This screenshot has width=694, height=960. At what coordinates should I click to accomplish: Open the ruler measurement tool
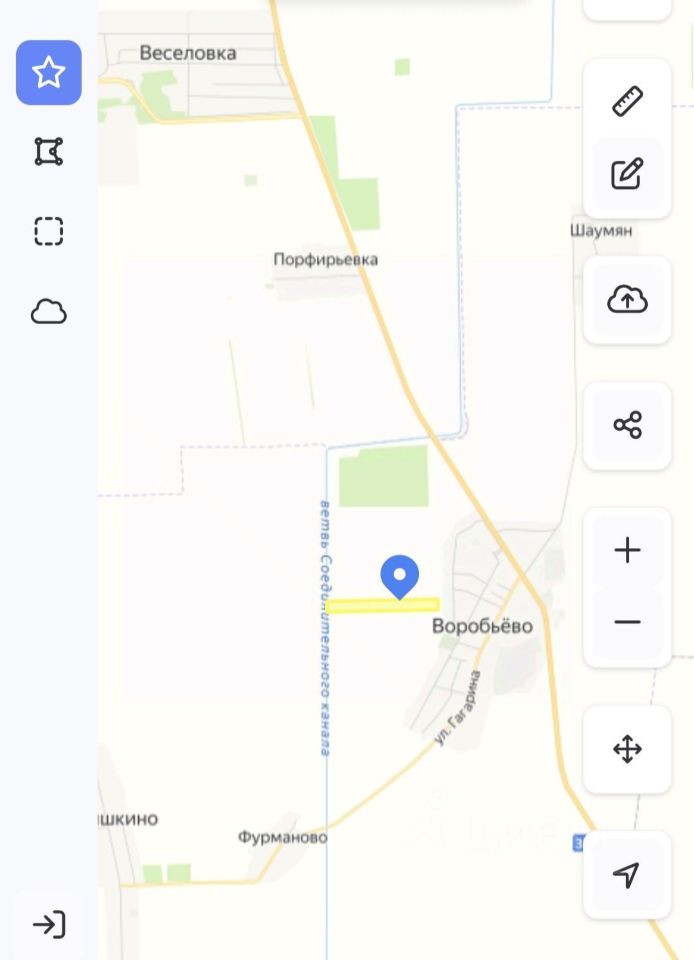(627, 102)
